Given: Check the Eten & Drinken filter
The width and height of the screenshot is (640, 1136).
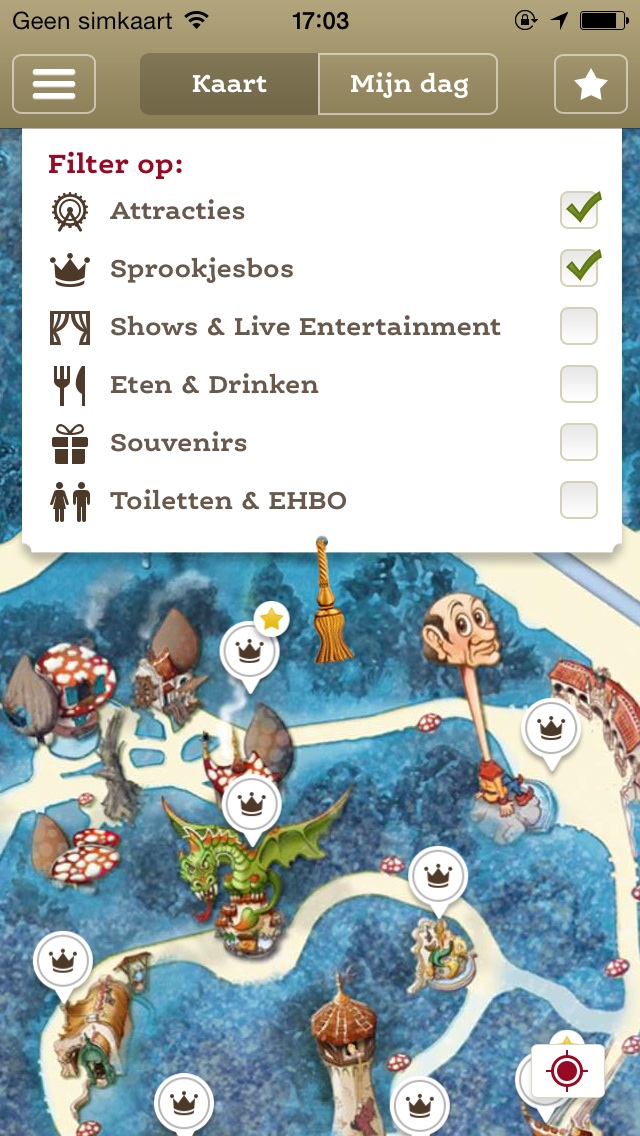Looking at the screenshot, I should click(579, 384).
